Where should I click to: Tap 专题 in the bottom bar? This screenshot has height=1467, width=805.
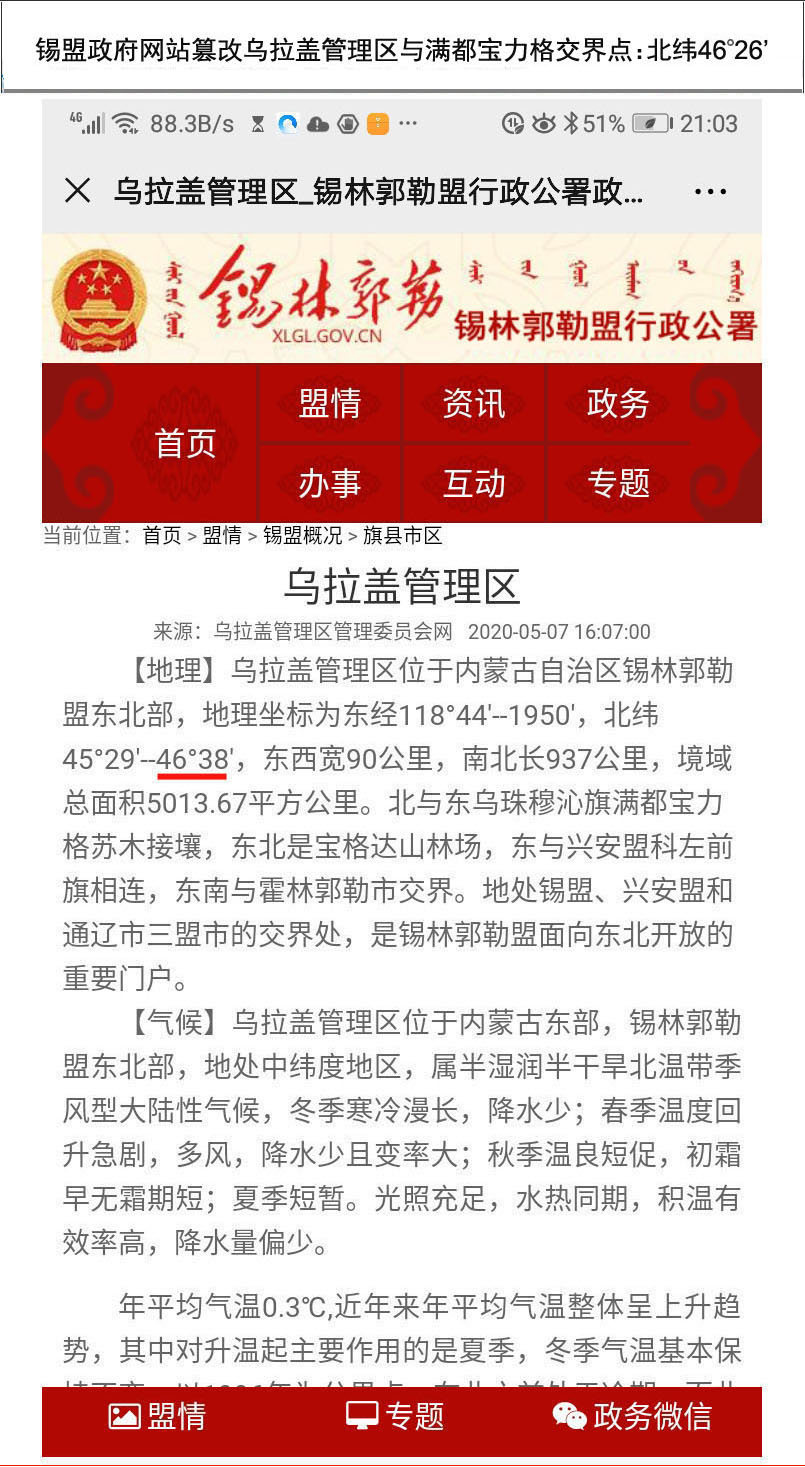pos(395,1416)
